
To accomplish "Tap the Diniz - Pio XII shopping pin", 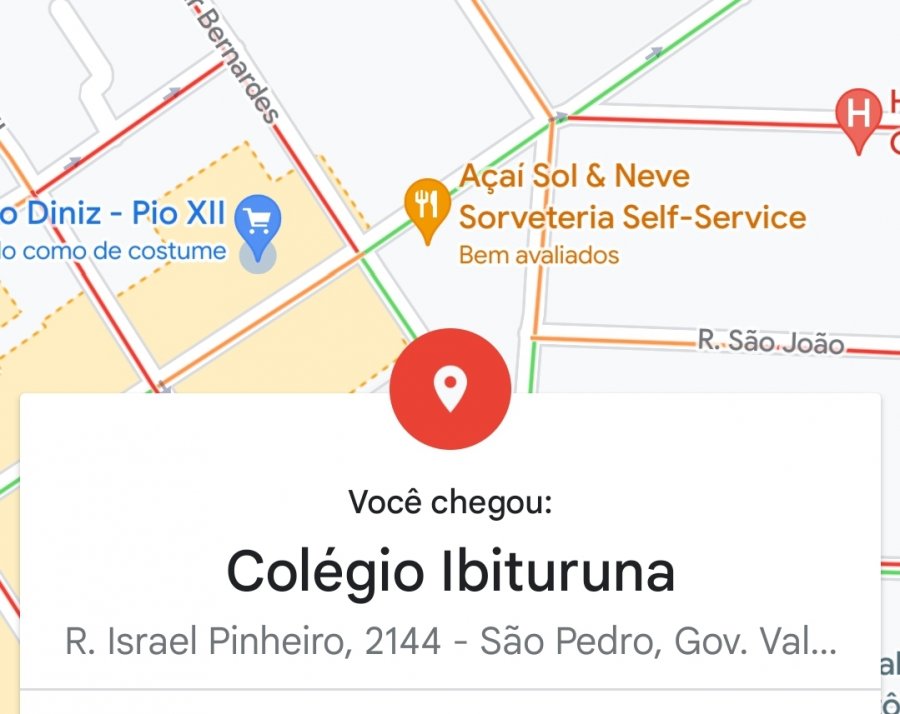I will 259,220.
